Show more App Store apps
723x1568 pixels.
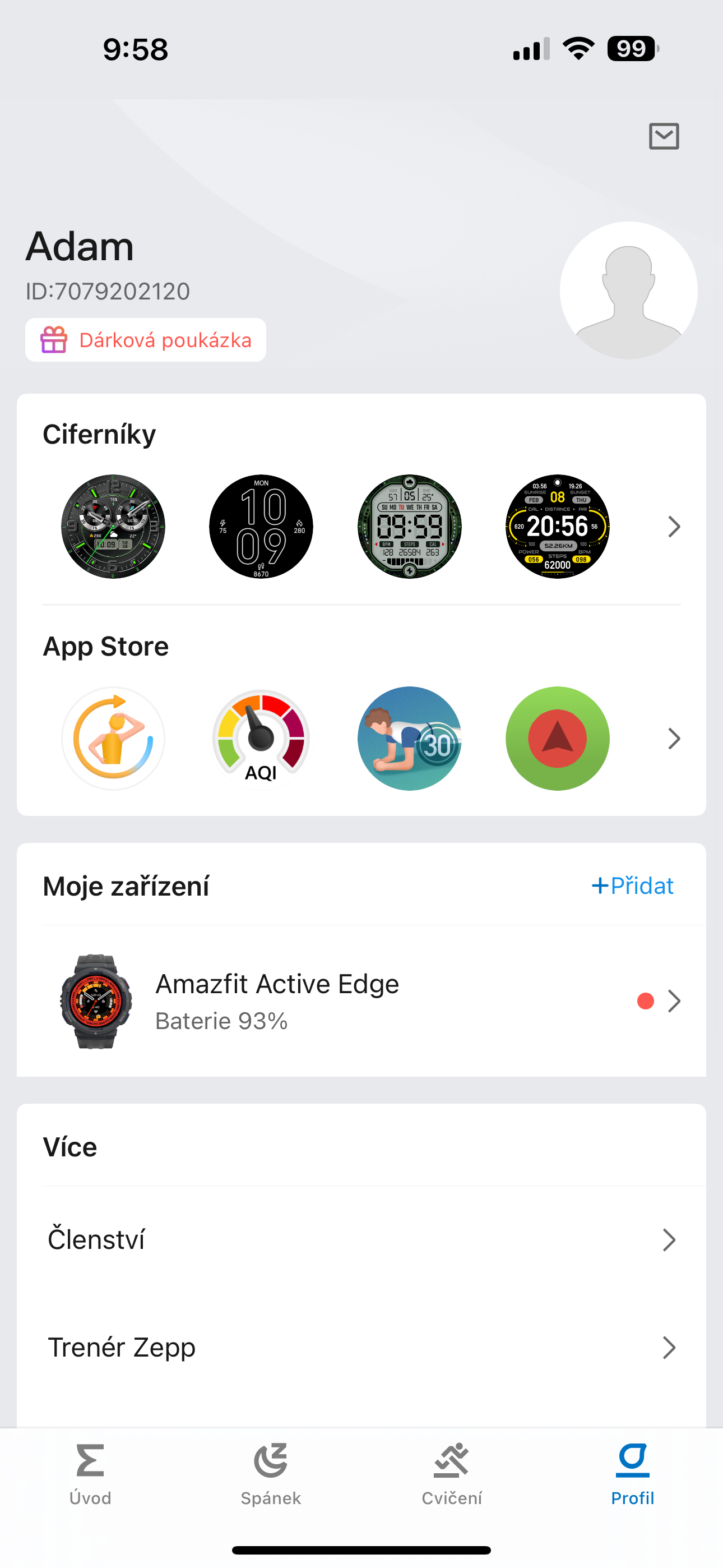click(x=673, y=739)
